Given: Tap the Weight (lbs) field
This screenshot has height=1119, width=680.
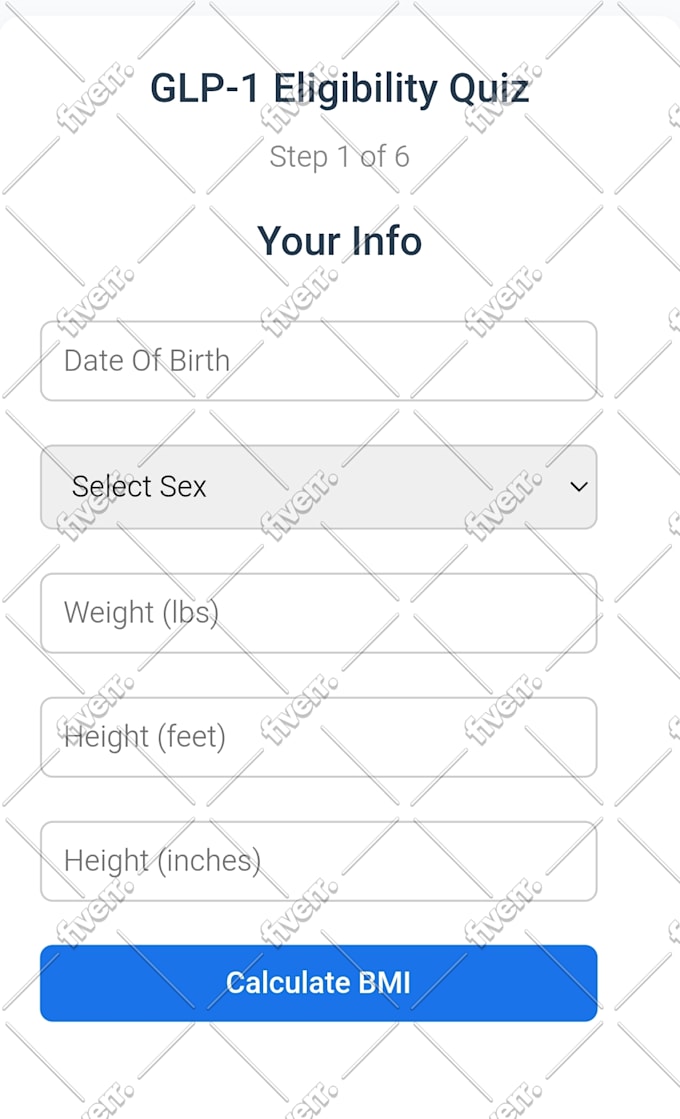Looking at the screenshot, I should point(318,613).
